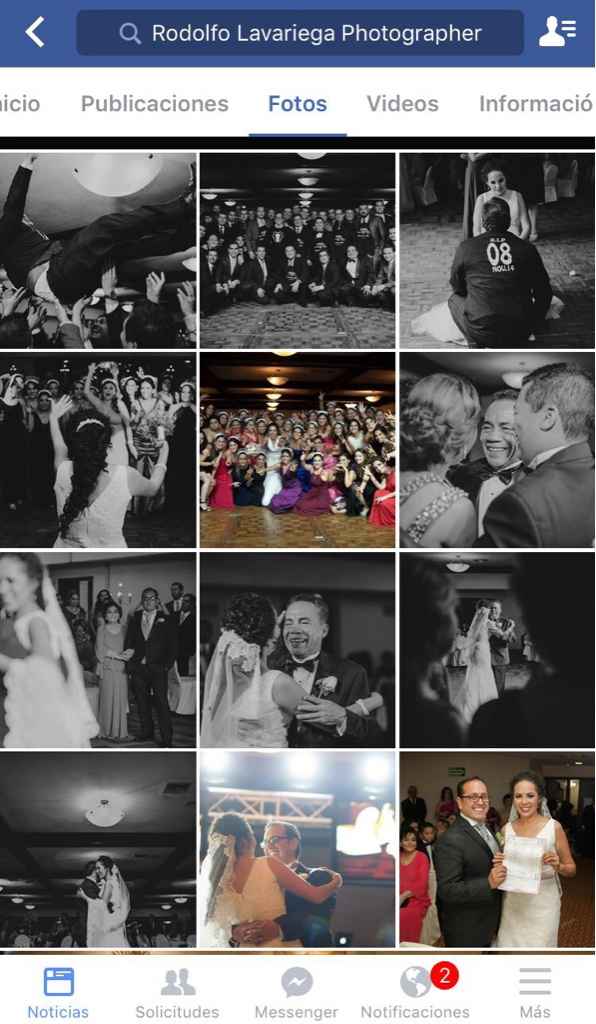View the black-and-white group photo of men in suits
The height and width of the screenshot is (1024, 596).
(x=298, y=250)
